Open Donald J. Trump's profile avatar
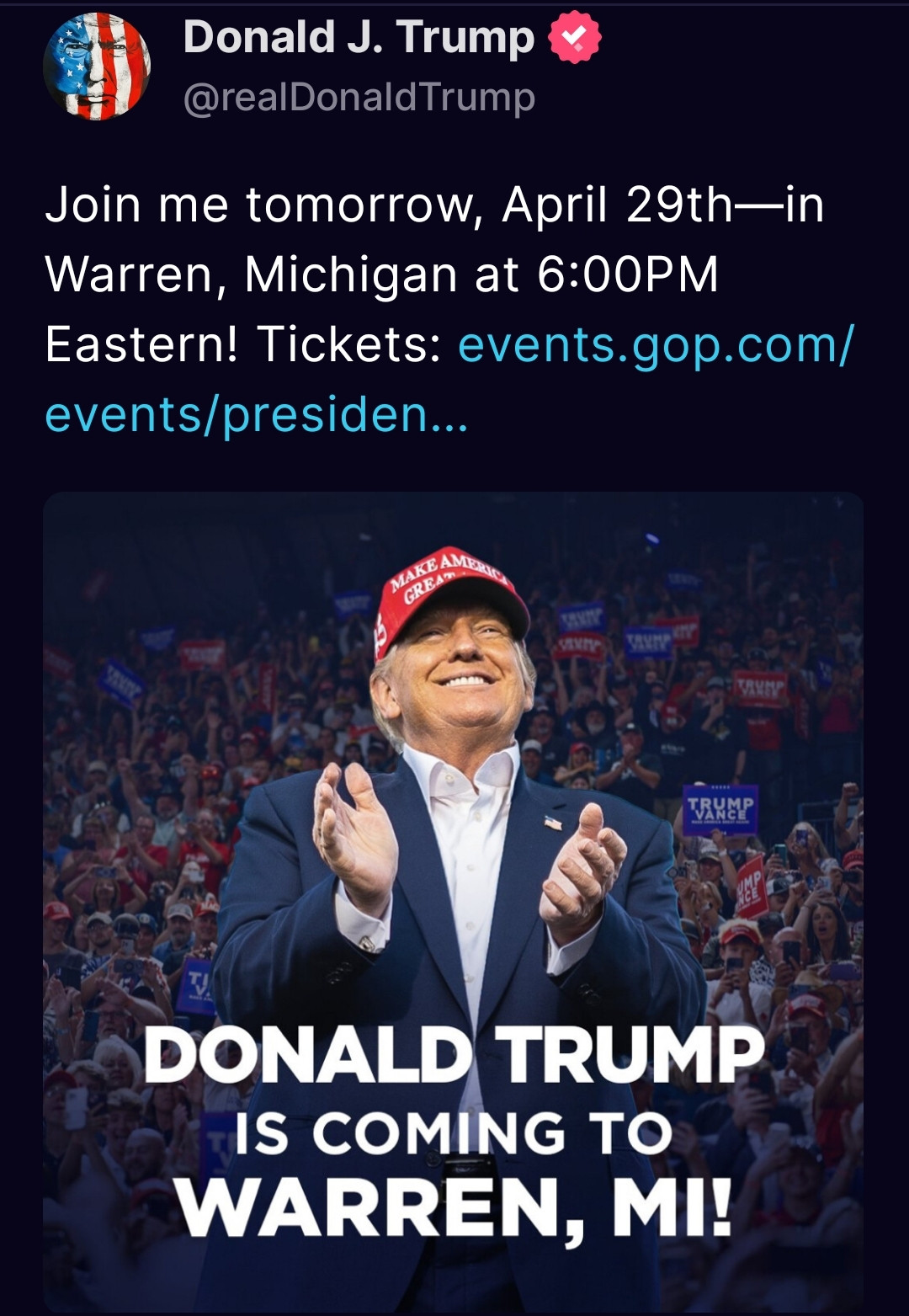909x1316 pixels. [96, 67]
